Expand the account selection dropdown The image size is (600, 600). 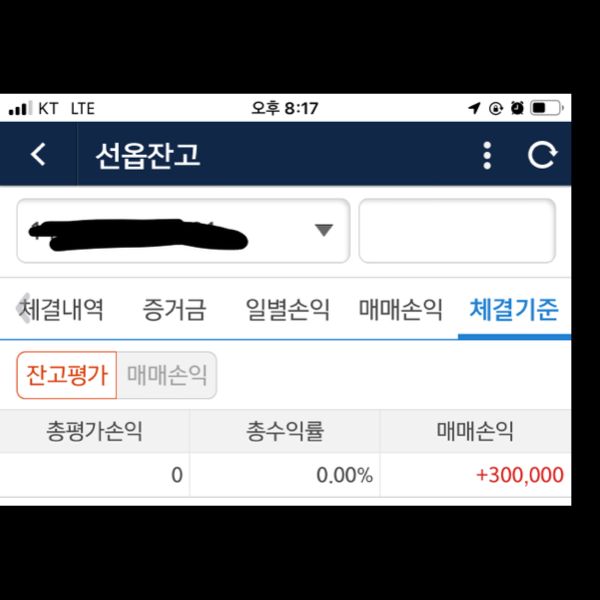pos(322,230)
